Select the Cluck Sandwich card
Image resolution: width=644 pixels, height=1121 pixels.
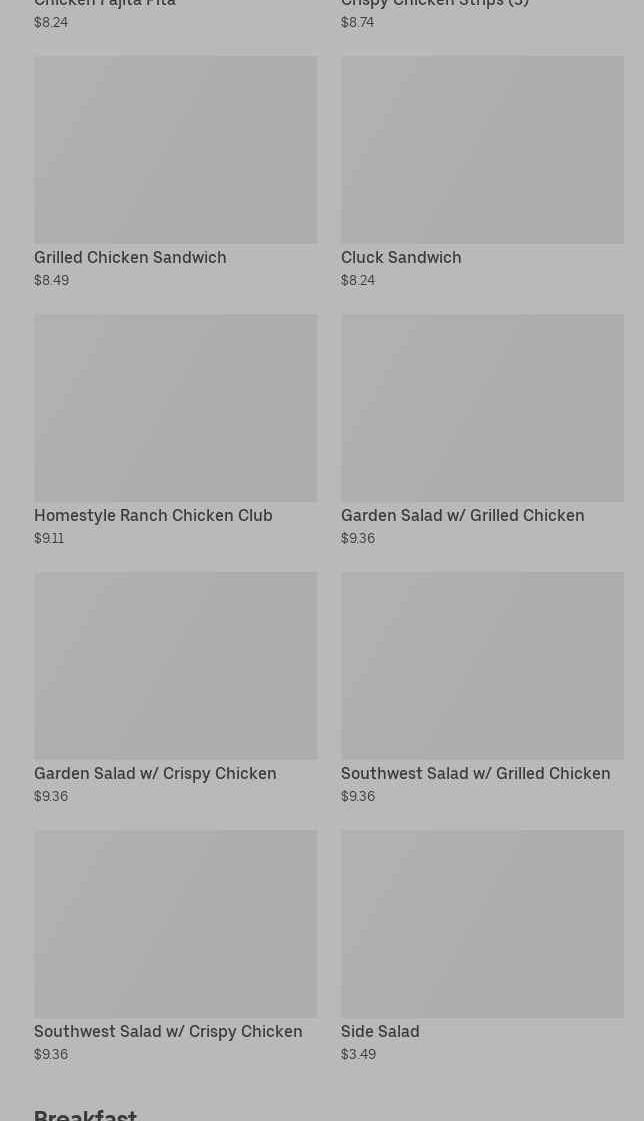pos(481,170)
